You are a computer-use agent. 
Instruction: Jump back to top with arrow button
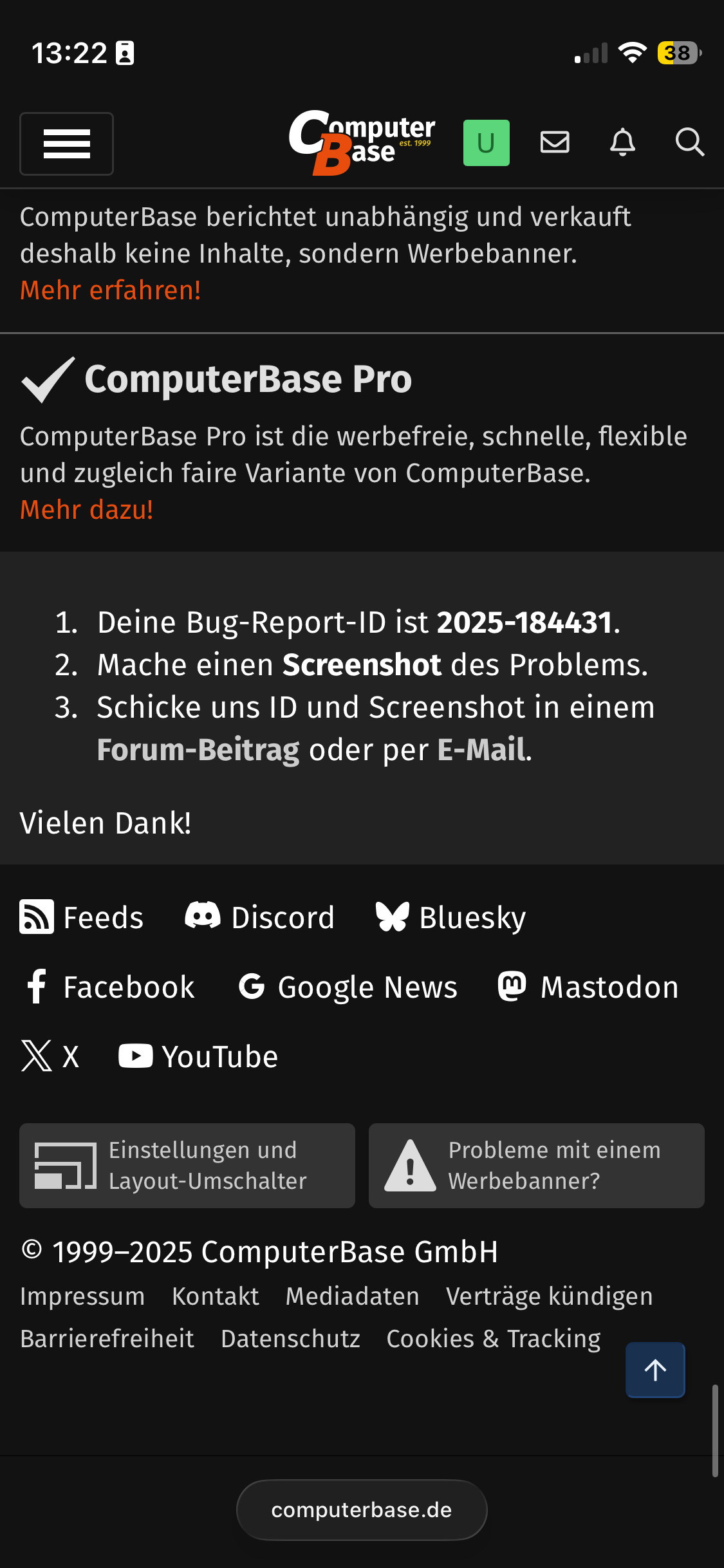tap(655, 1370)
